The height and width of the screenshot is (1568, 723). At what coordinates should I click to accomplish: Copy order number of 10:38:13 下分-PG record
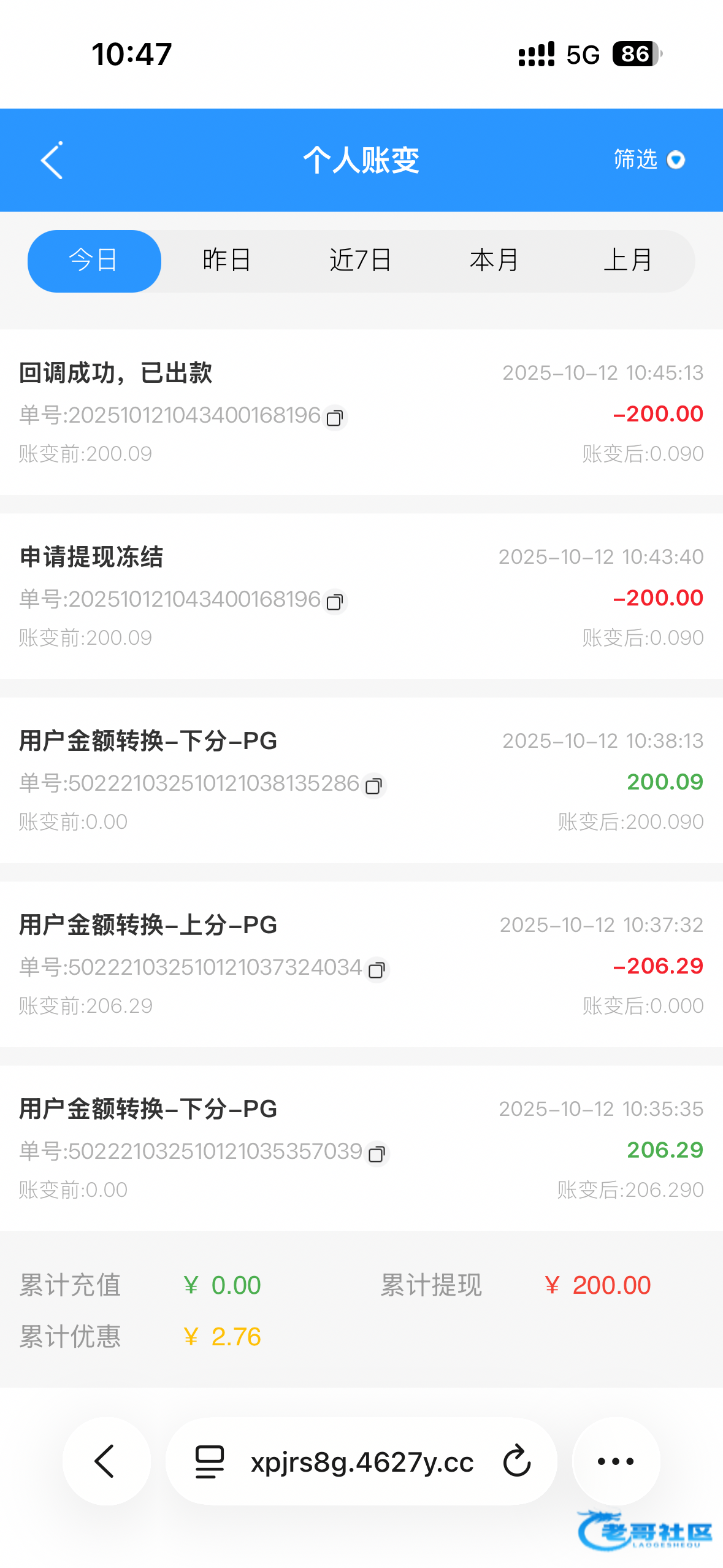tap(373, 786)
